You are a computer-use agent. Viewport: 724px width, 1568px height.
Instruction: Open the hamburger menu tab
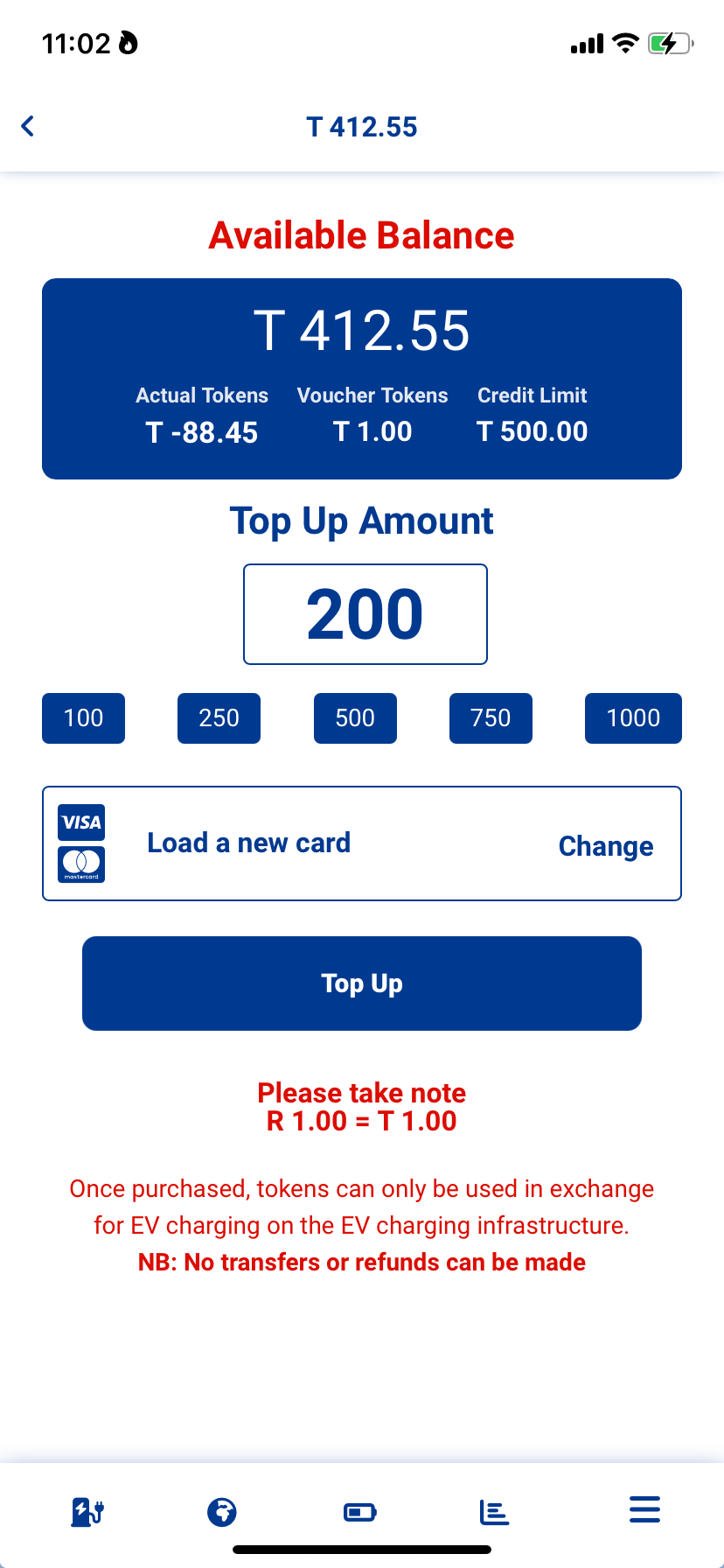644,1509
